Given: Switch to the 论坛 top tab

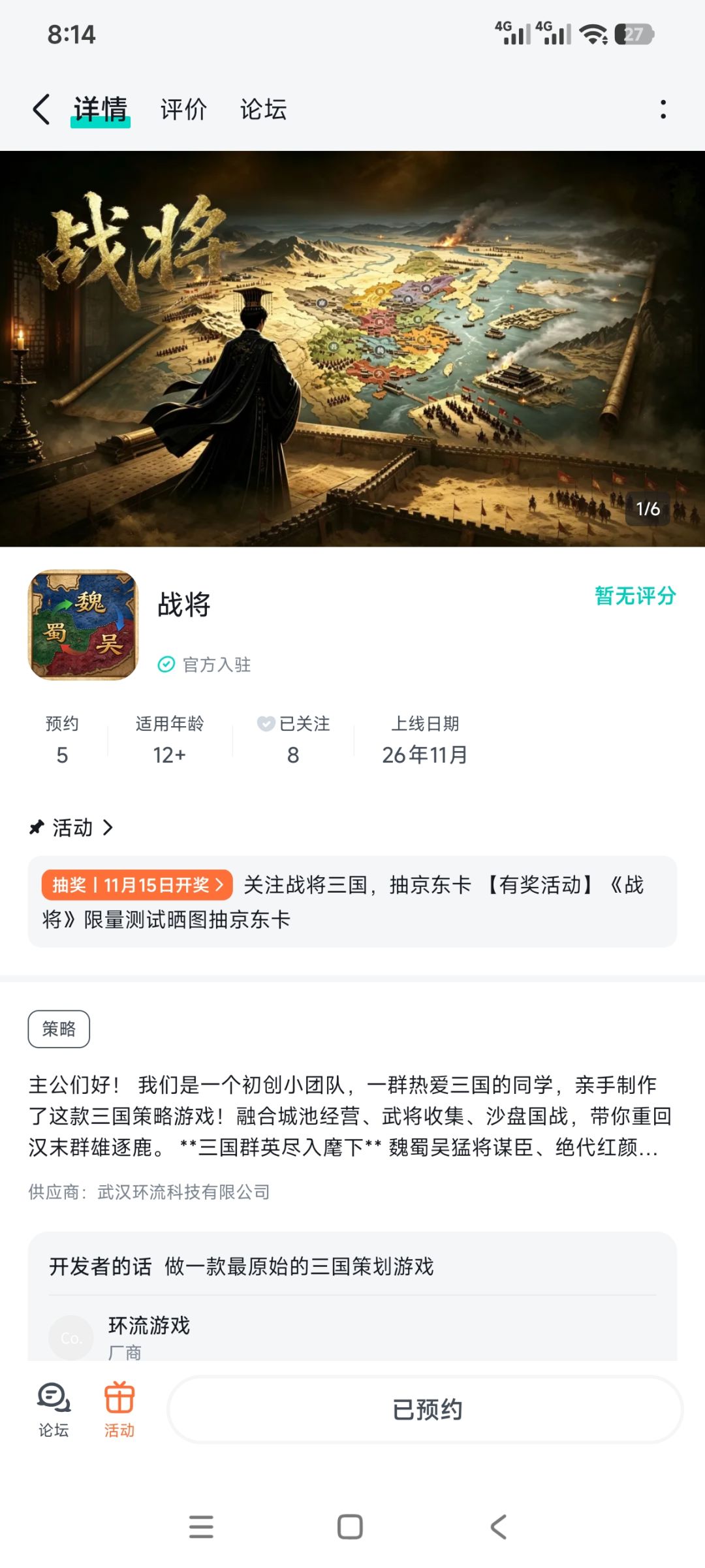Looking at the screenshot, I should pos(263,109).
